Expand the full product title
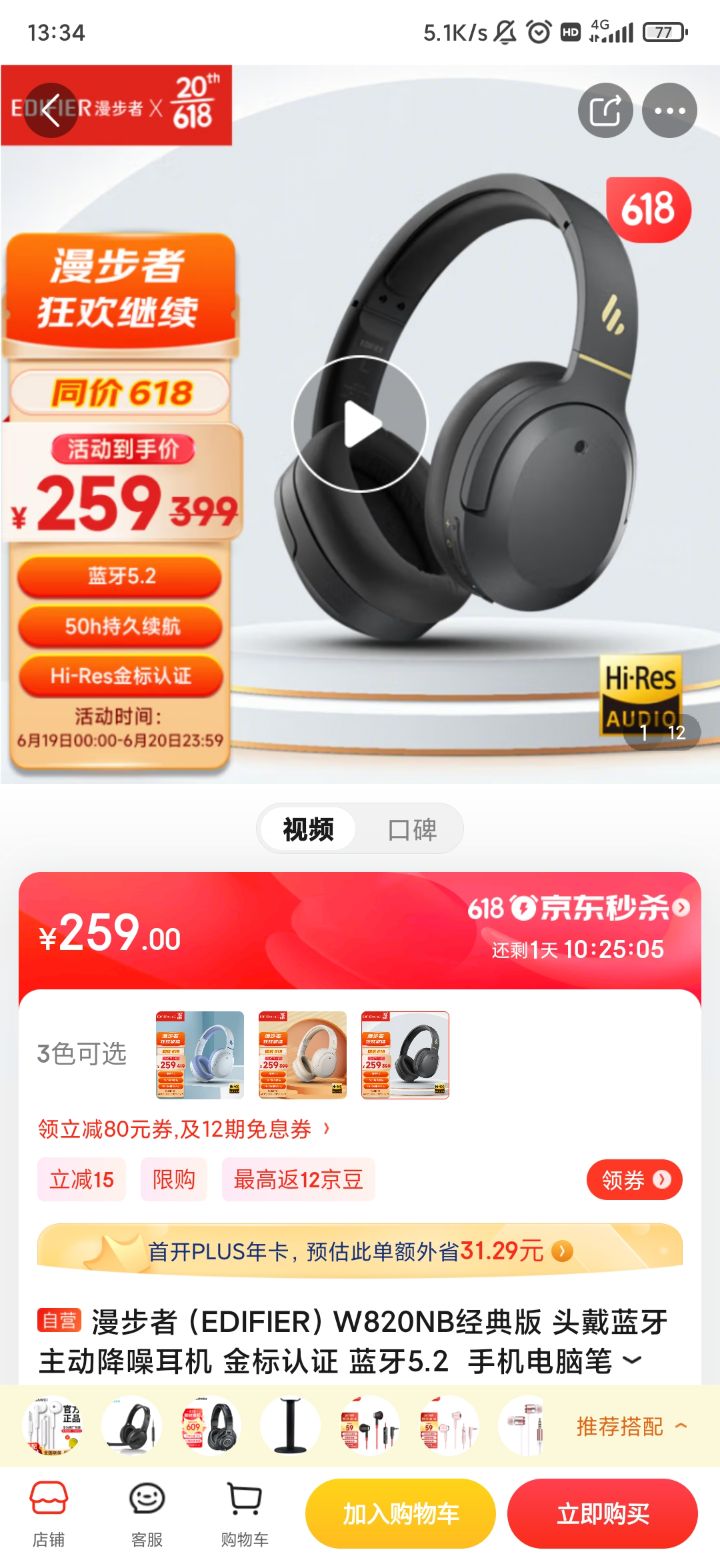720x1560 pixels. point(631,1361)
